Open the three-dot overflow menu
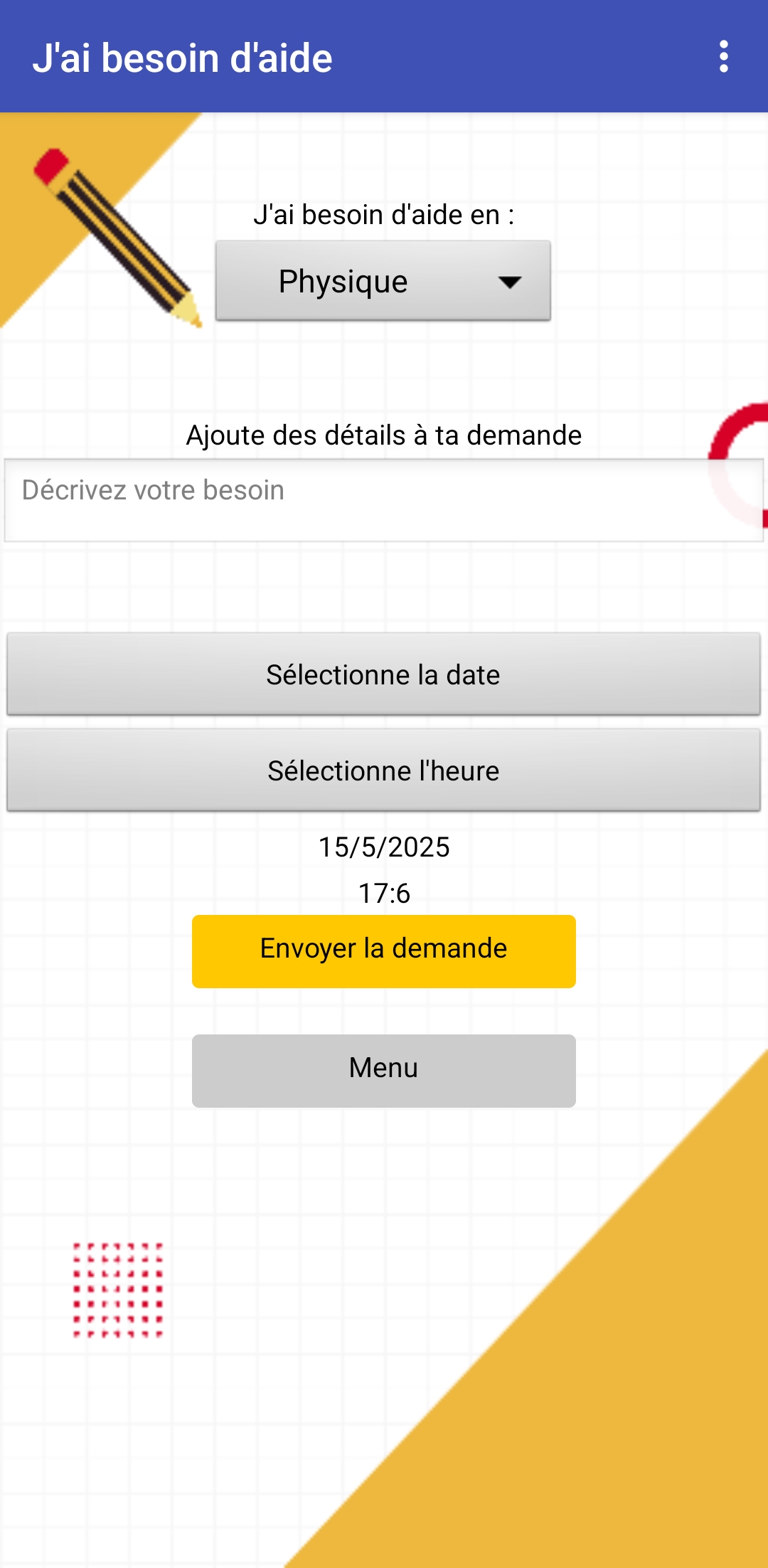Viewport: 768px width, 1568px height. 724,57
